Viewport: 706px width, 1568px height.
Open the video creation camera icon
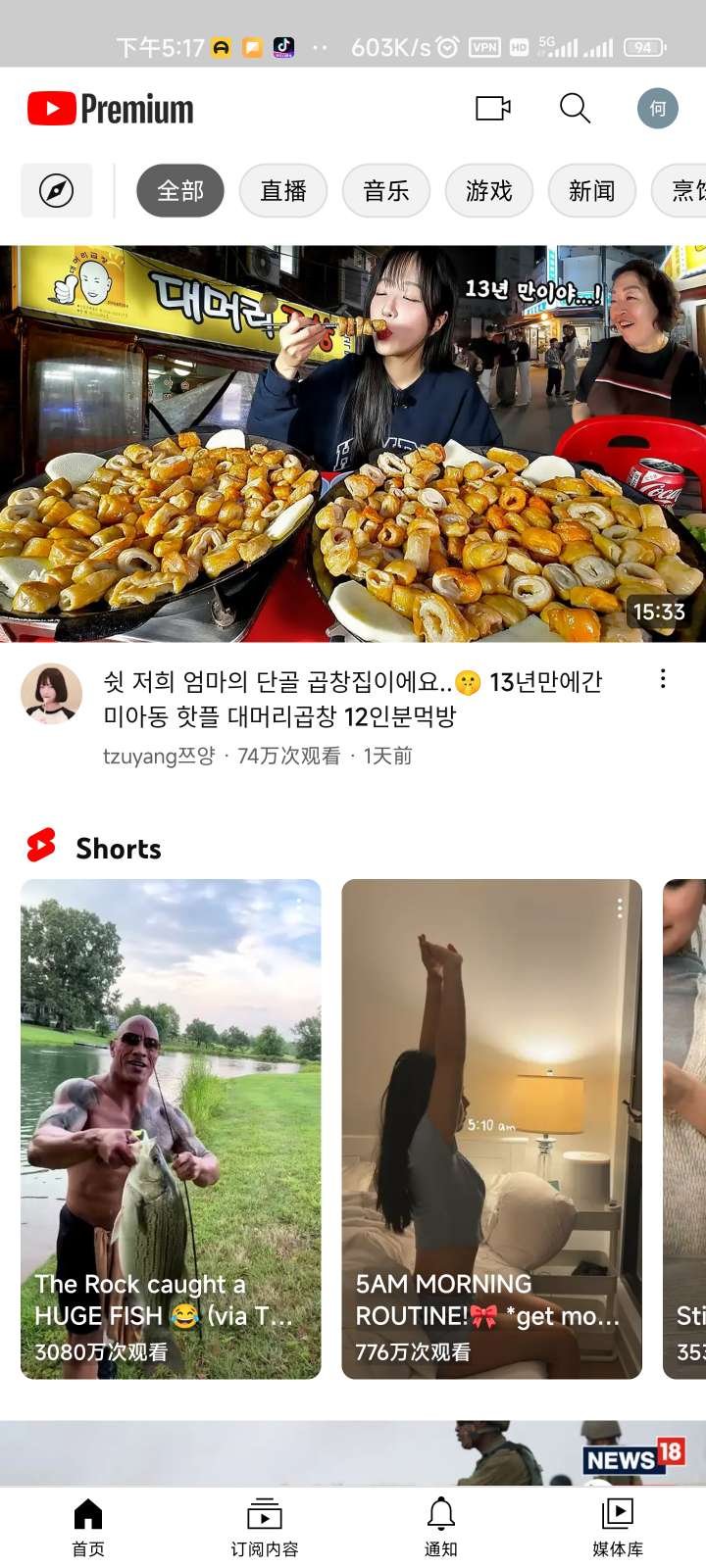pos(492,109)
